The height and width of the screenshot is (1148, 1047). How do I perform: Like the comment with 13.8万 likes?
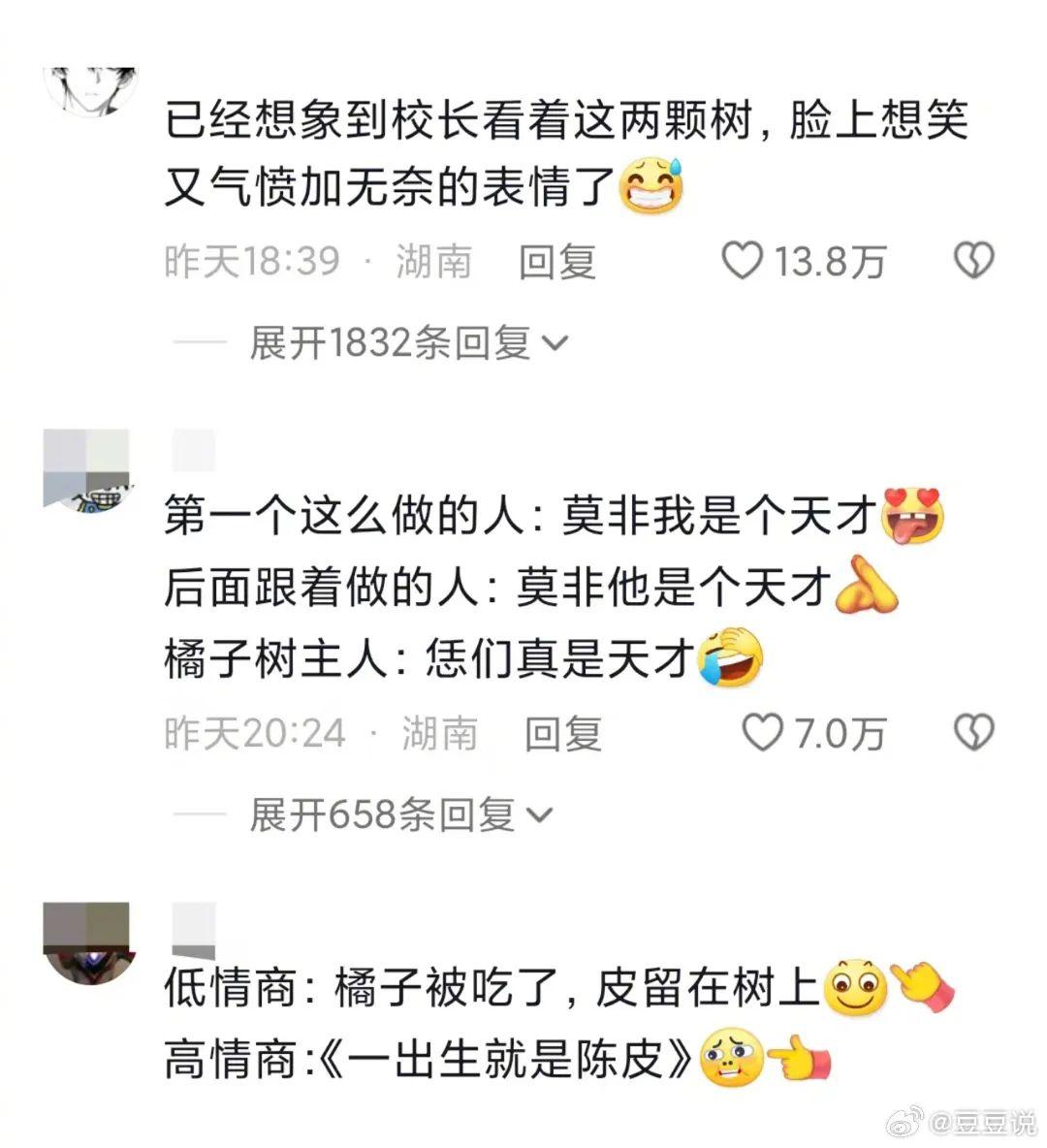point(745,261)
